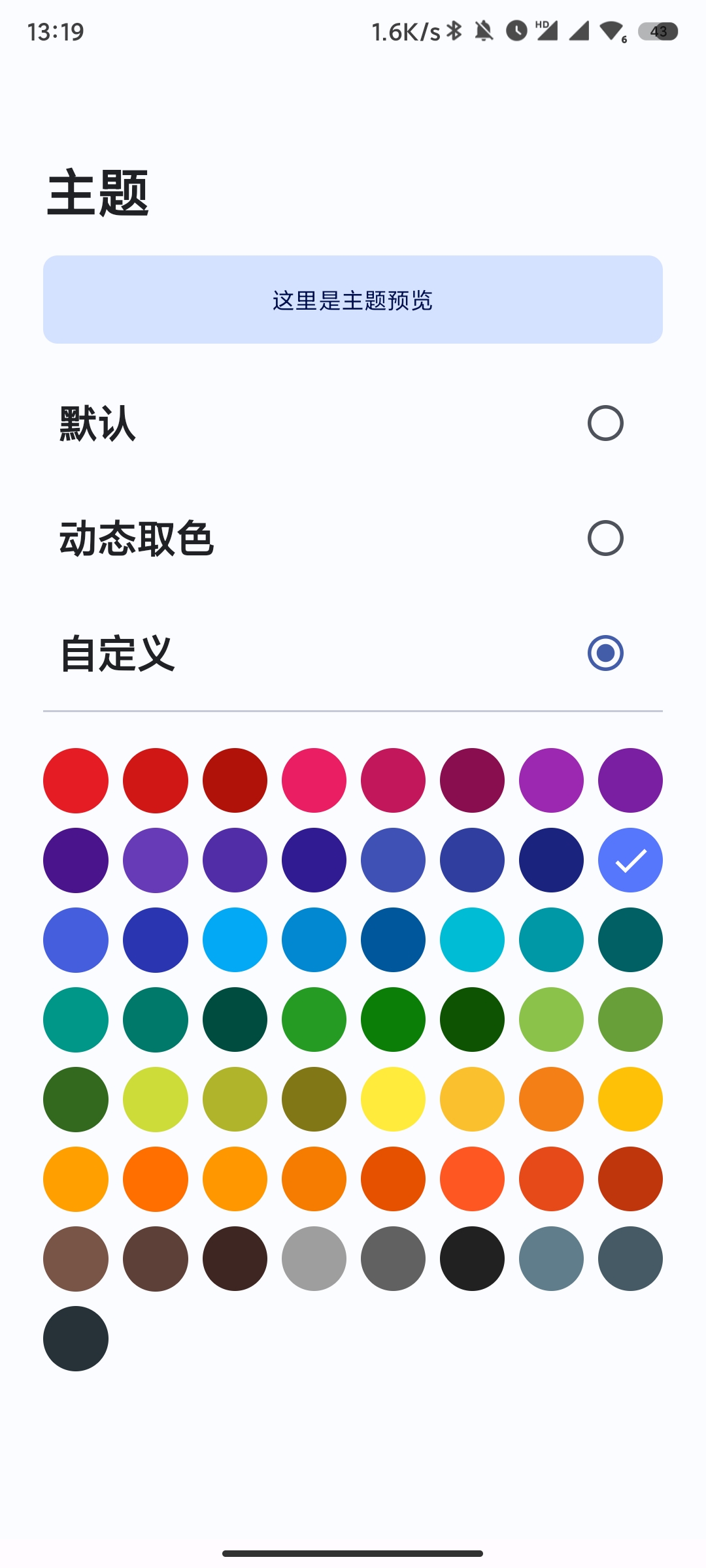This screenshot has width=706, height=1568.
Task: Choose the 动态取色 radio button
Action: (605, 538)
